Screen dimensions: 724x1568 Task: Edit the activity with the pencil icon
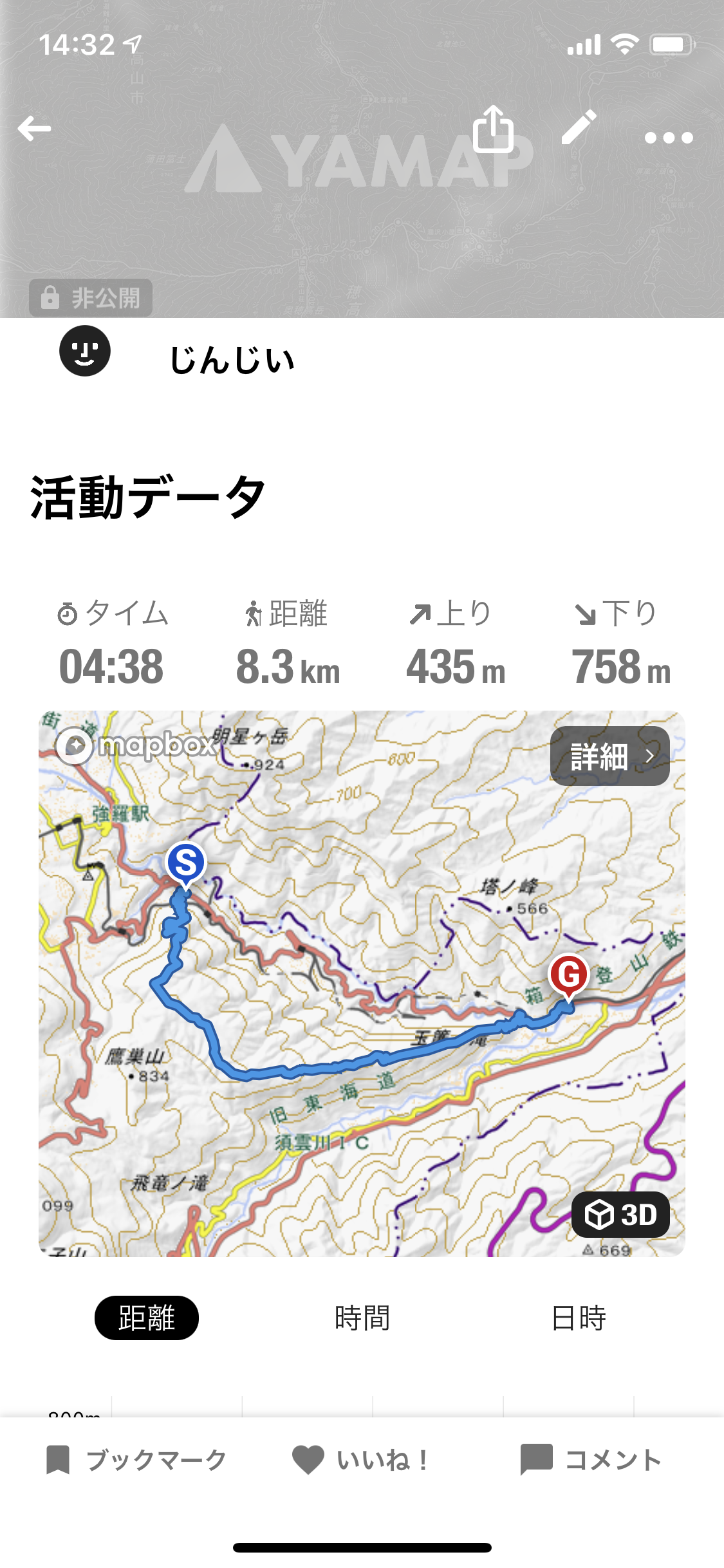579,127
